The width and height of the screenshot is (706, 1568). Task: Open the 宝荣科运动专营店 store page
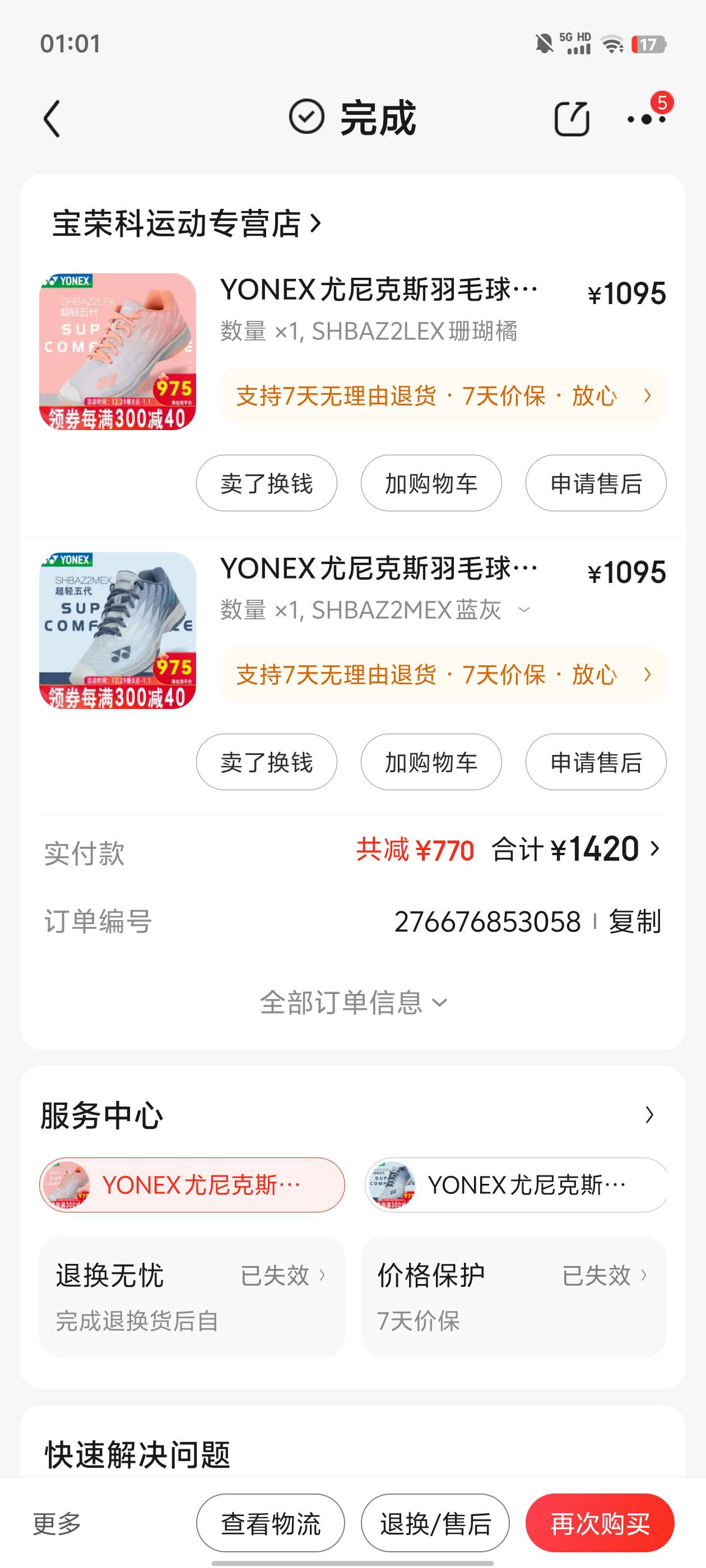[x=186, y=223]
